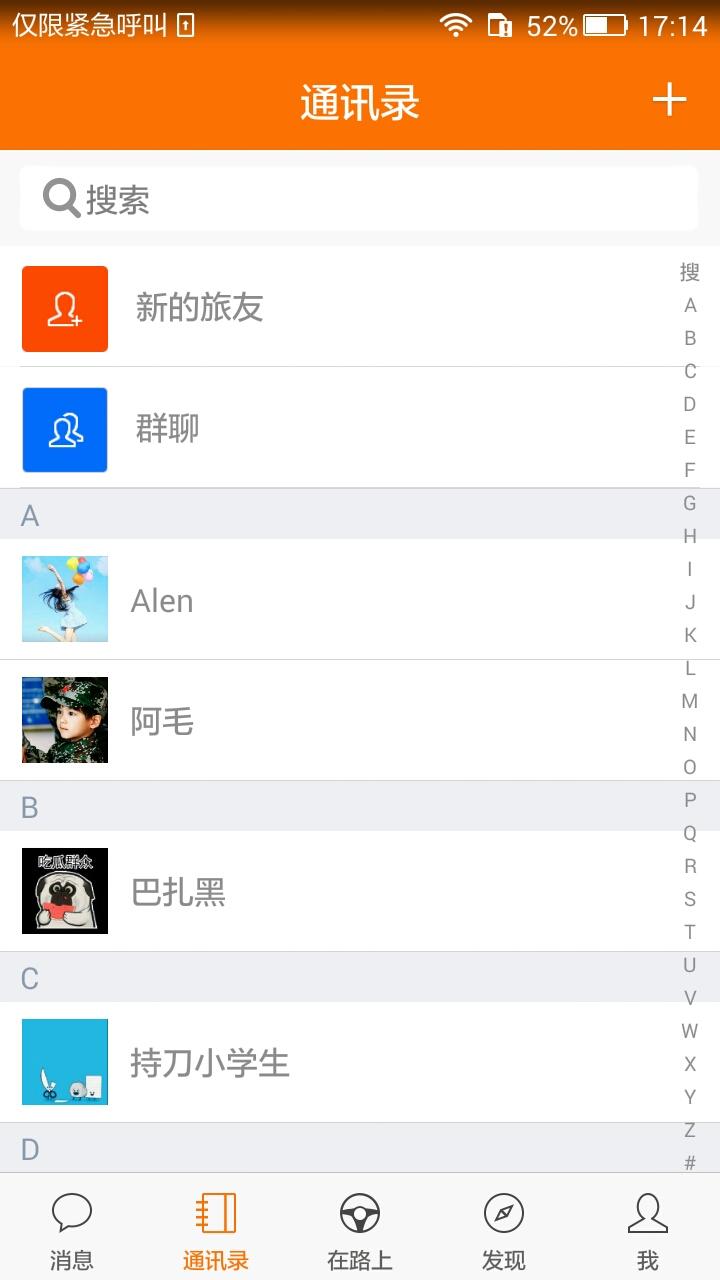Go to the 在路上 tab
This screenshot has height=1280, width=720.
click(x=360, y=1228)
